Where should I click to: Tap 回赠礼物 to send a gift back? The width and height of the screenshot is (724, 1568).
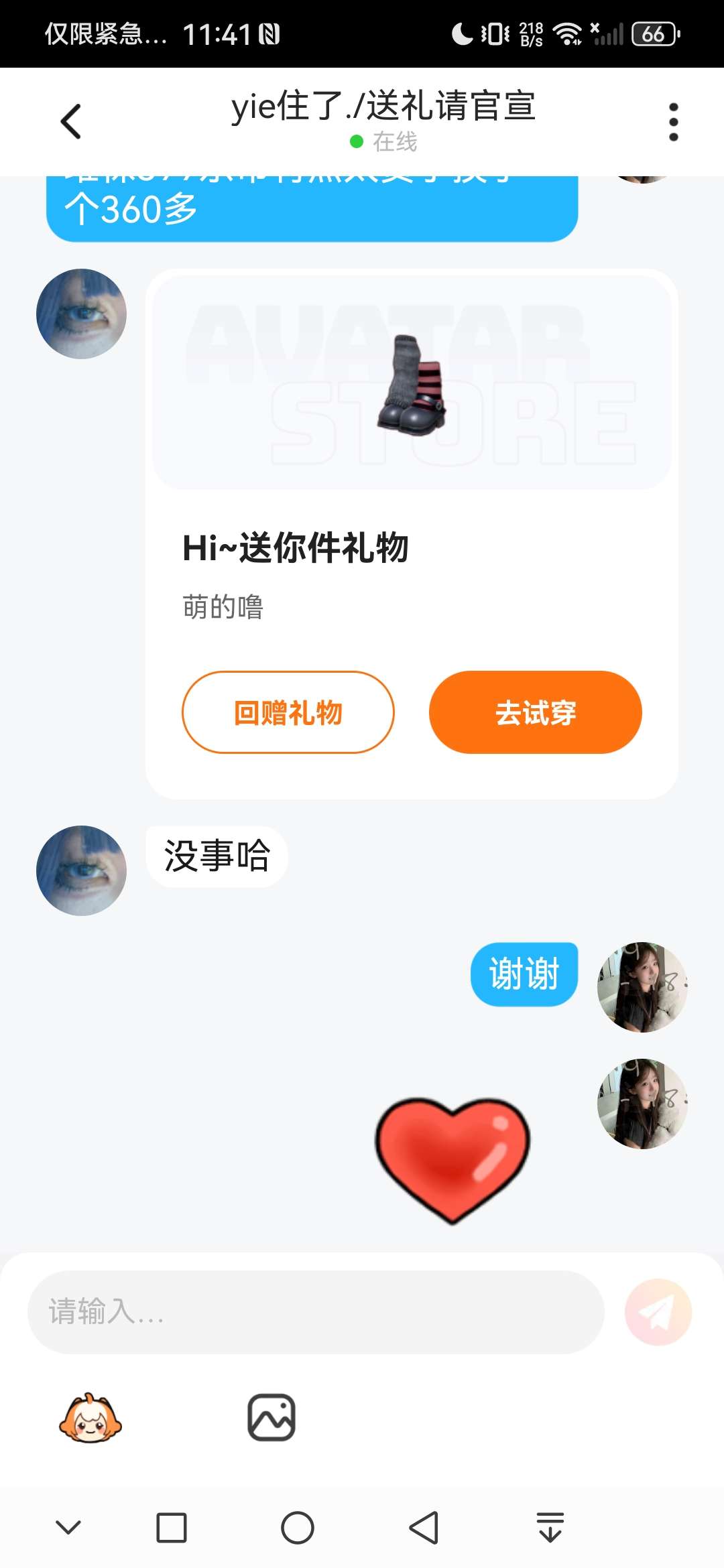click(288, 712)
